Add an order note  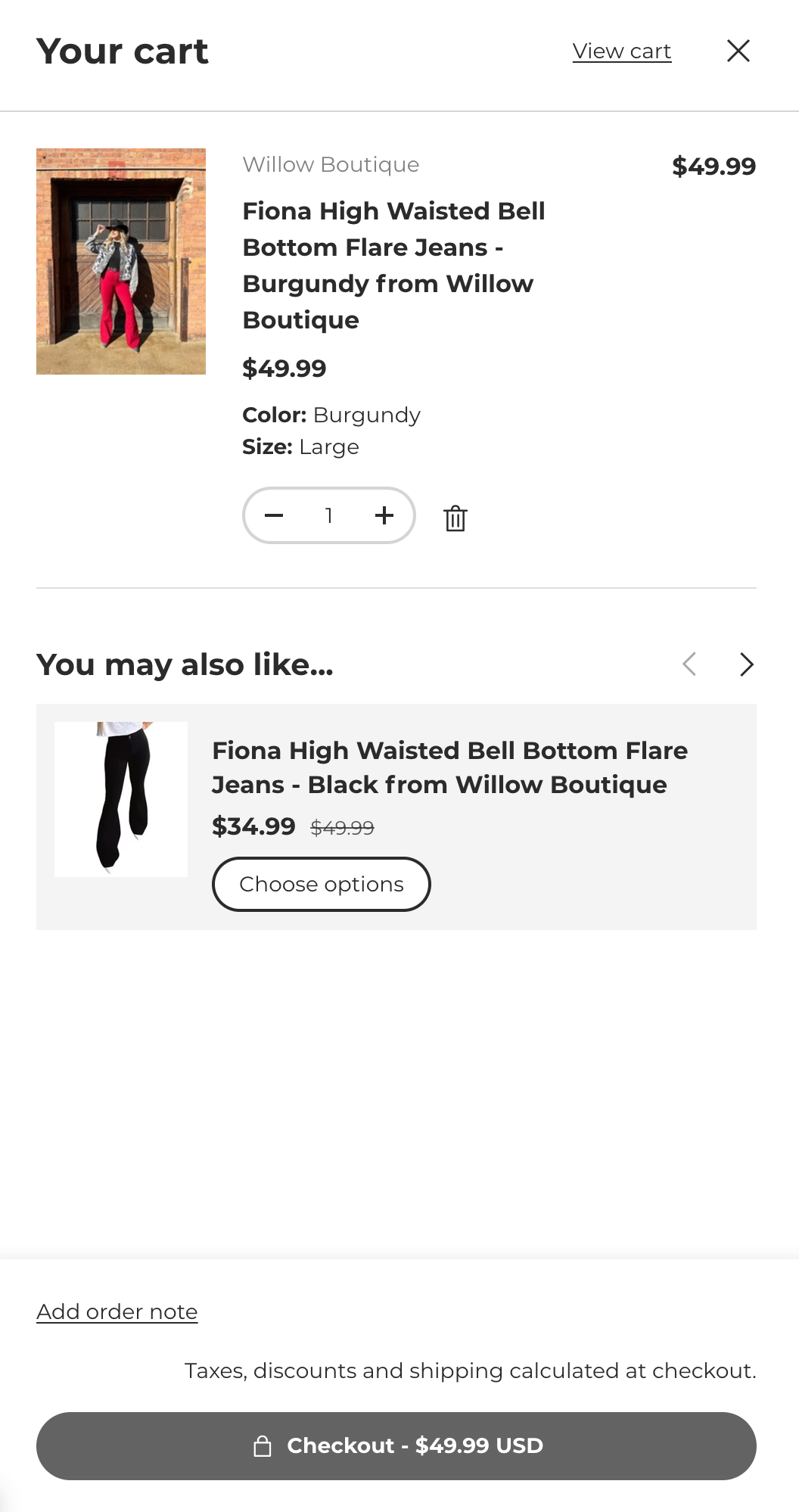117,1311
